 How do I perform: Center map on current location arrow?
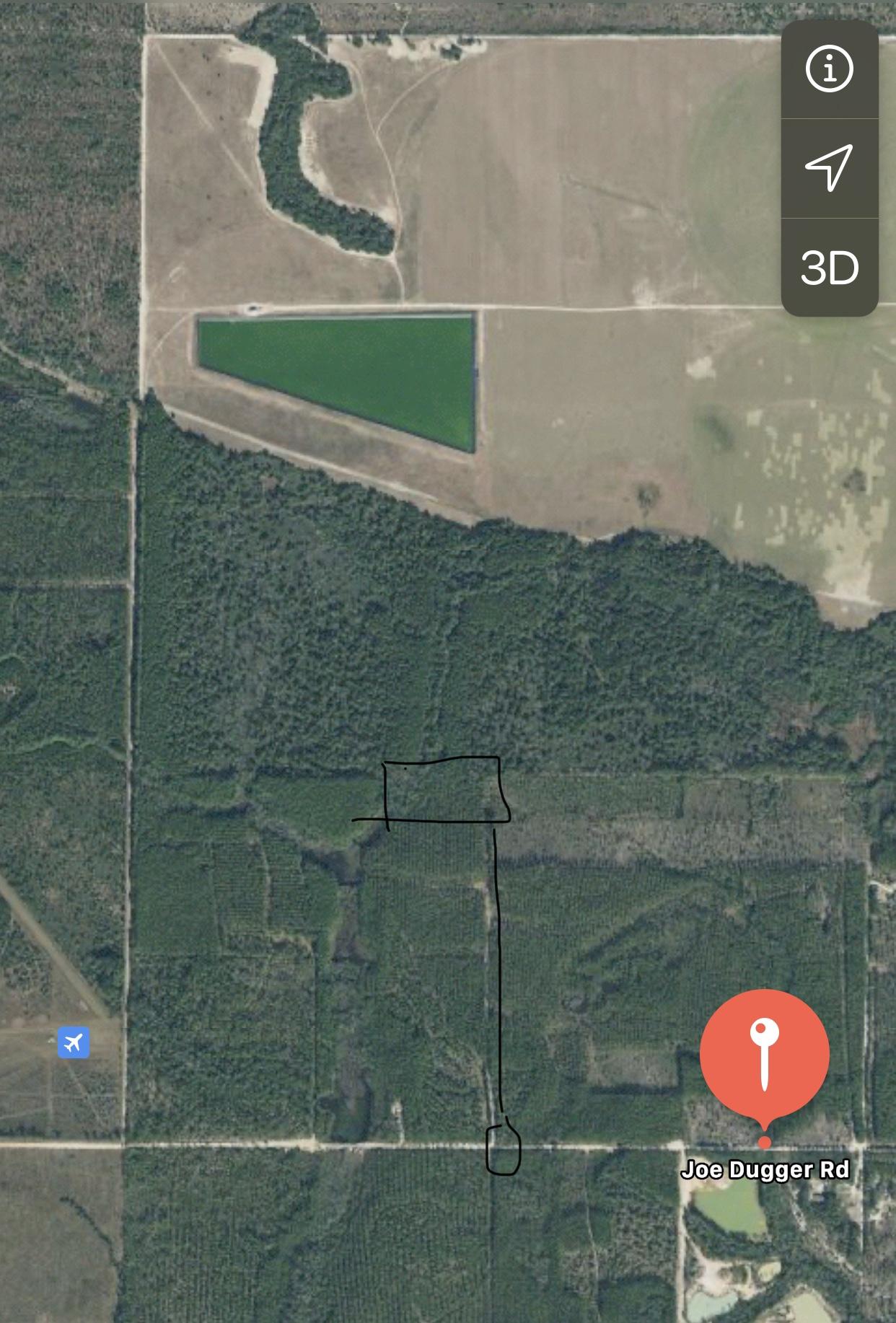click(829, 168)
